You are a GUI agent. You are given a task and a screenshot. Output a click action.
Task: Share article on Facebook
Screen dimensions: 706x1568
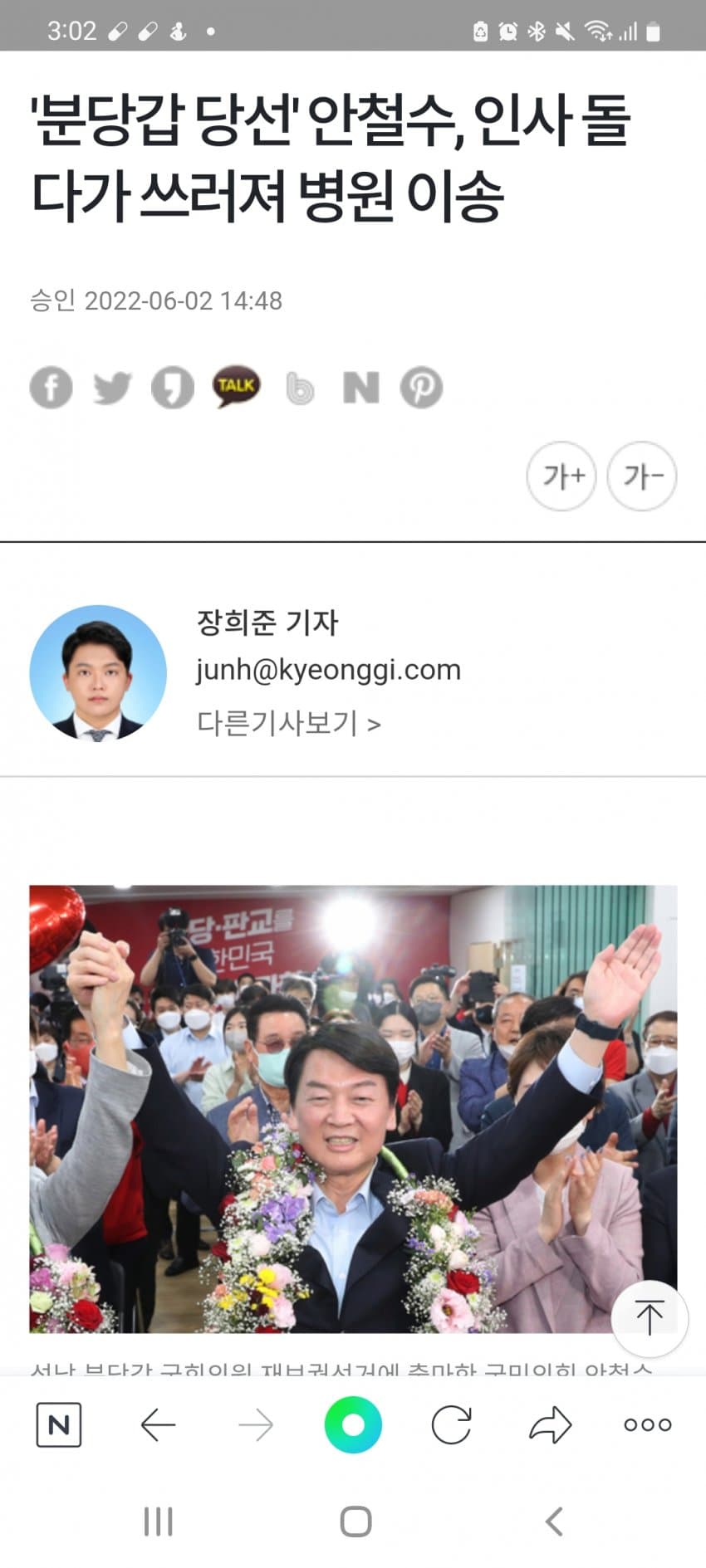point(51,388)
